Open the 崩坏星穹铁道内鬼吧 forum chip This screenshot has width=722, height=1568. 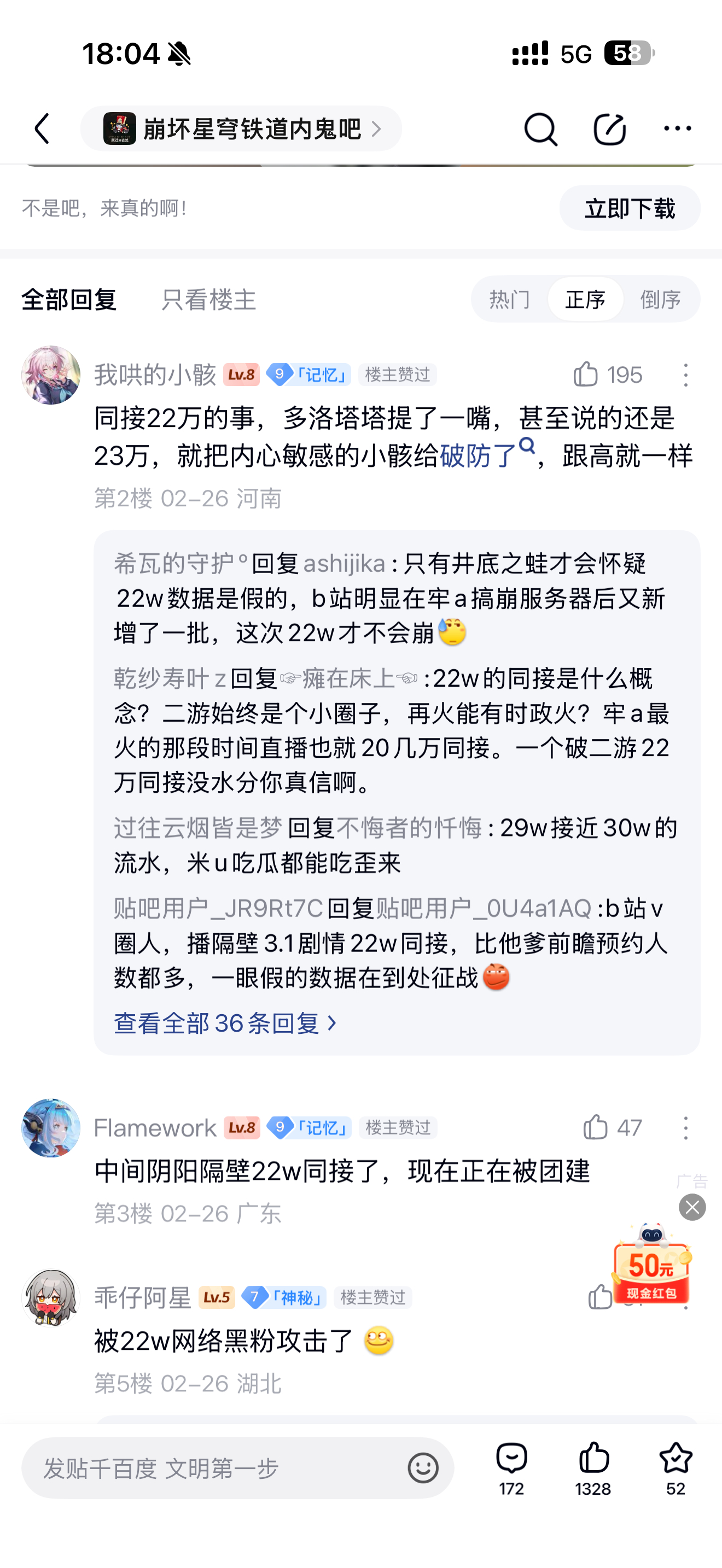(241, 128)
